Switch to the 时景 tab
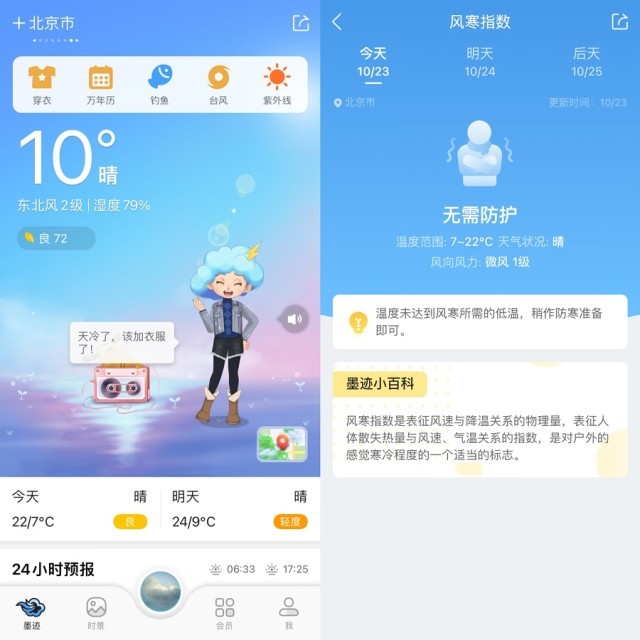Image resolution: width=640 pixels, height=640 pixels. 96,613
